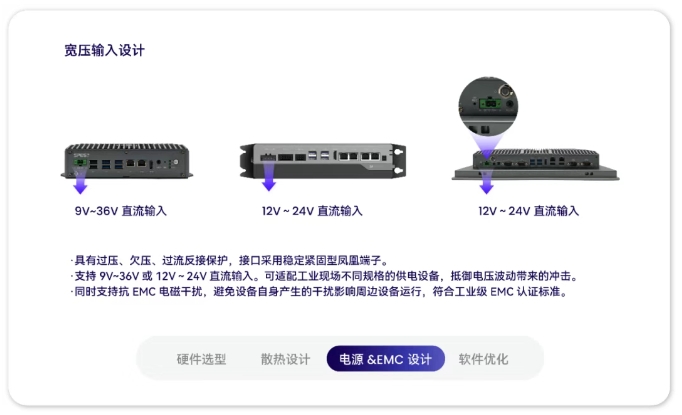
Task: Switch to the 硬件选型 tab
Action: coord(201,359)
